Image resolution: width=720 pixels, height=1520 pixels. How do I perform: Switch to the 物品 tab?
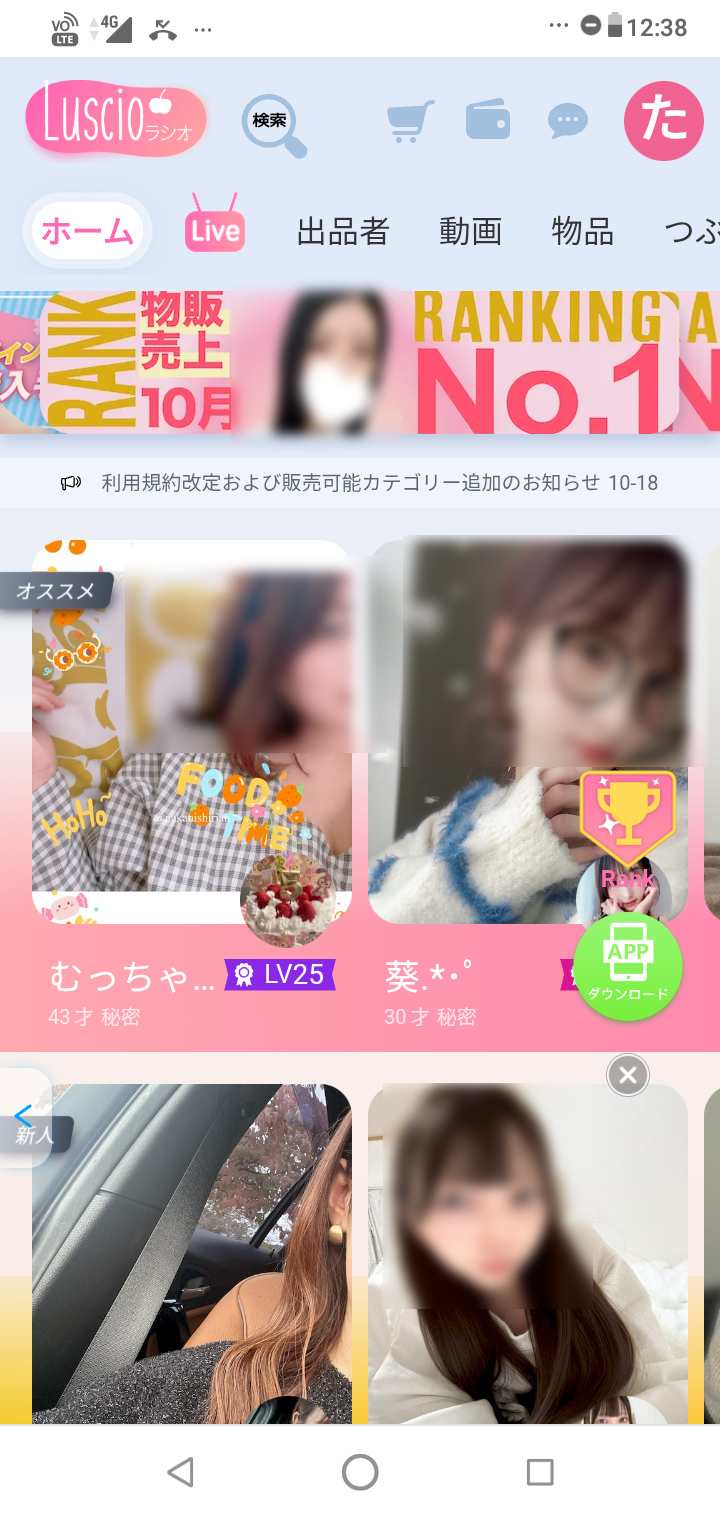click(582, 232)
